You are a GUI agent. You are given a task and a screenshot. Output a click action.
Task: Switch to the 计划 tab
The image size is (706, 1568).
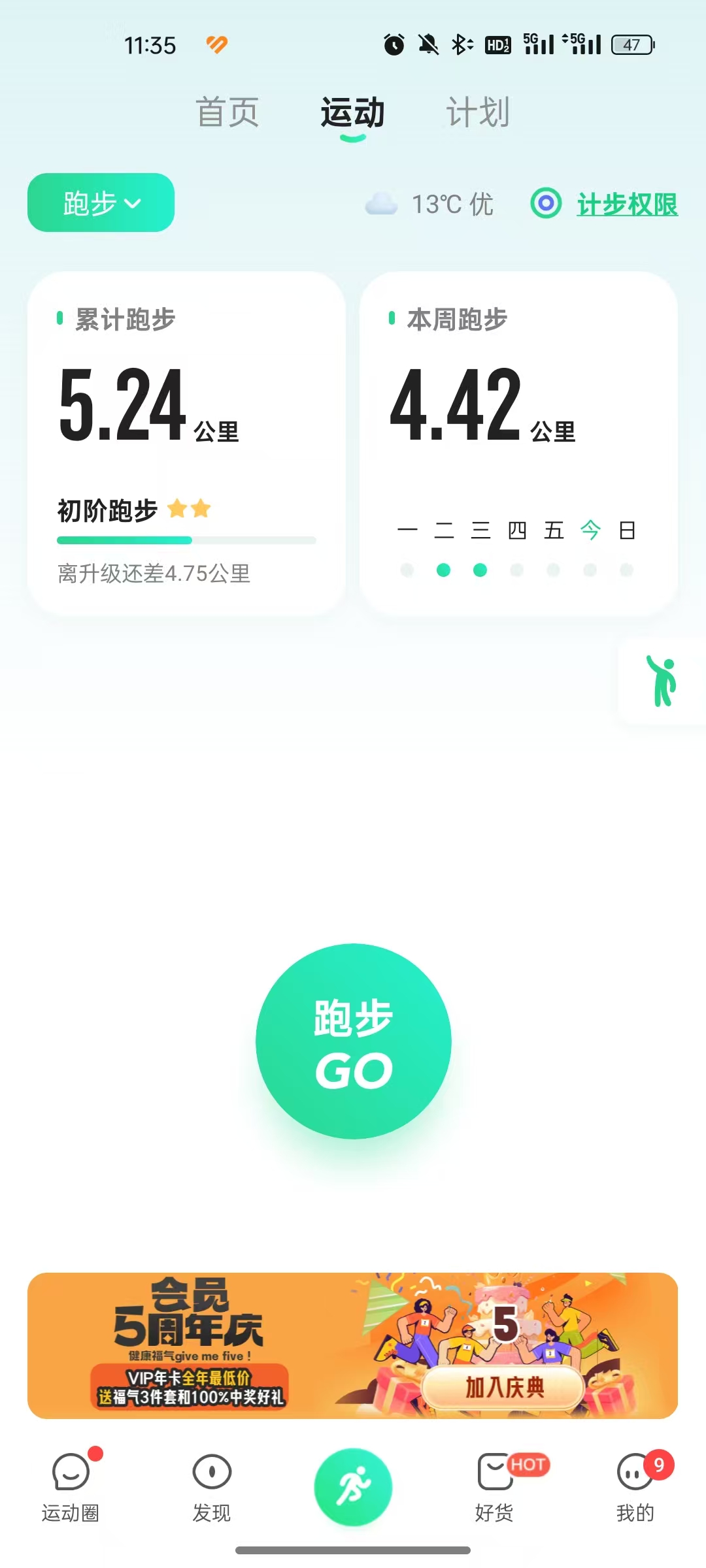[477, 112]
